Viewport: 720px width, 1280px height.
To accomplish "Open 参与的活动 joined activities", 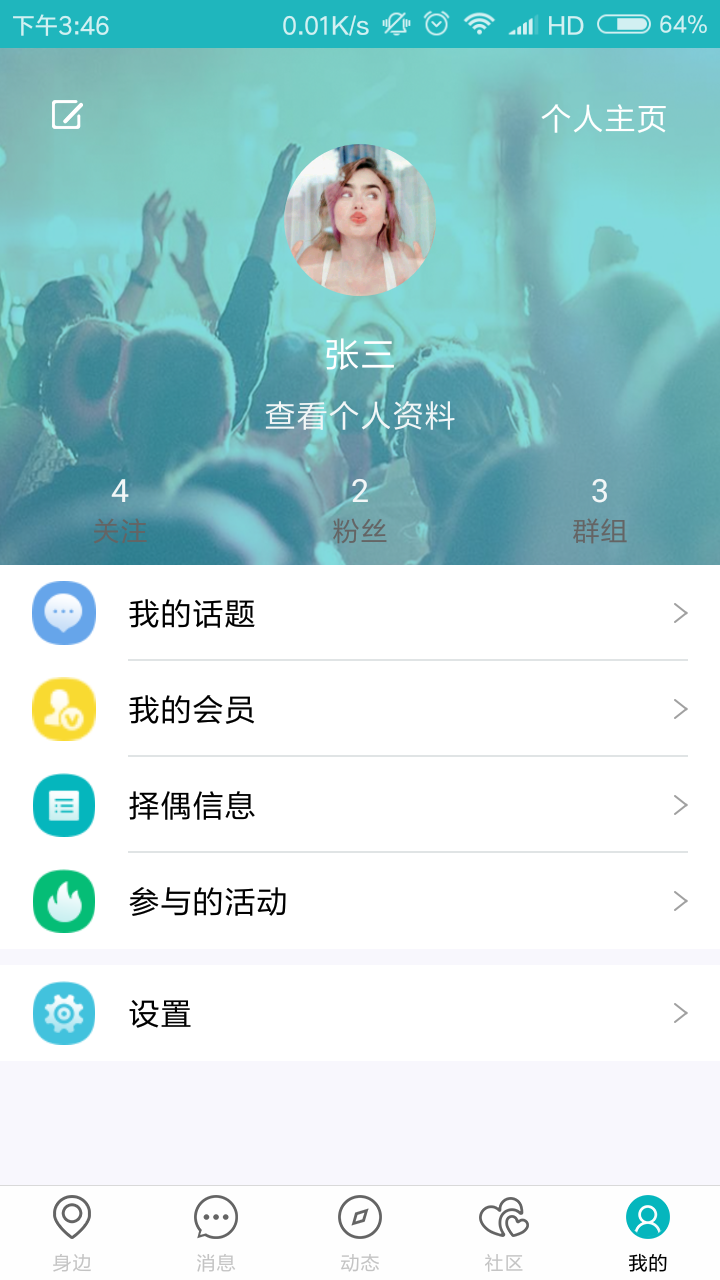I will (360, 901).
